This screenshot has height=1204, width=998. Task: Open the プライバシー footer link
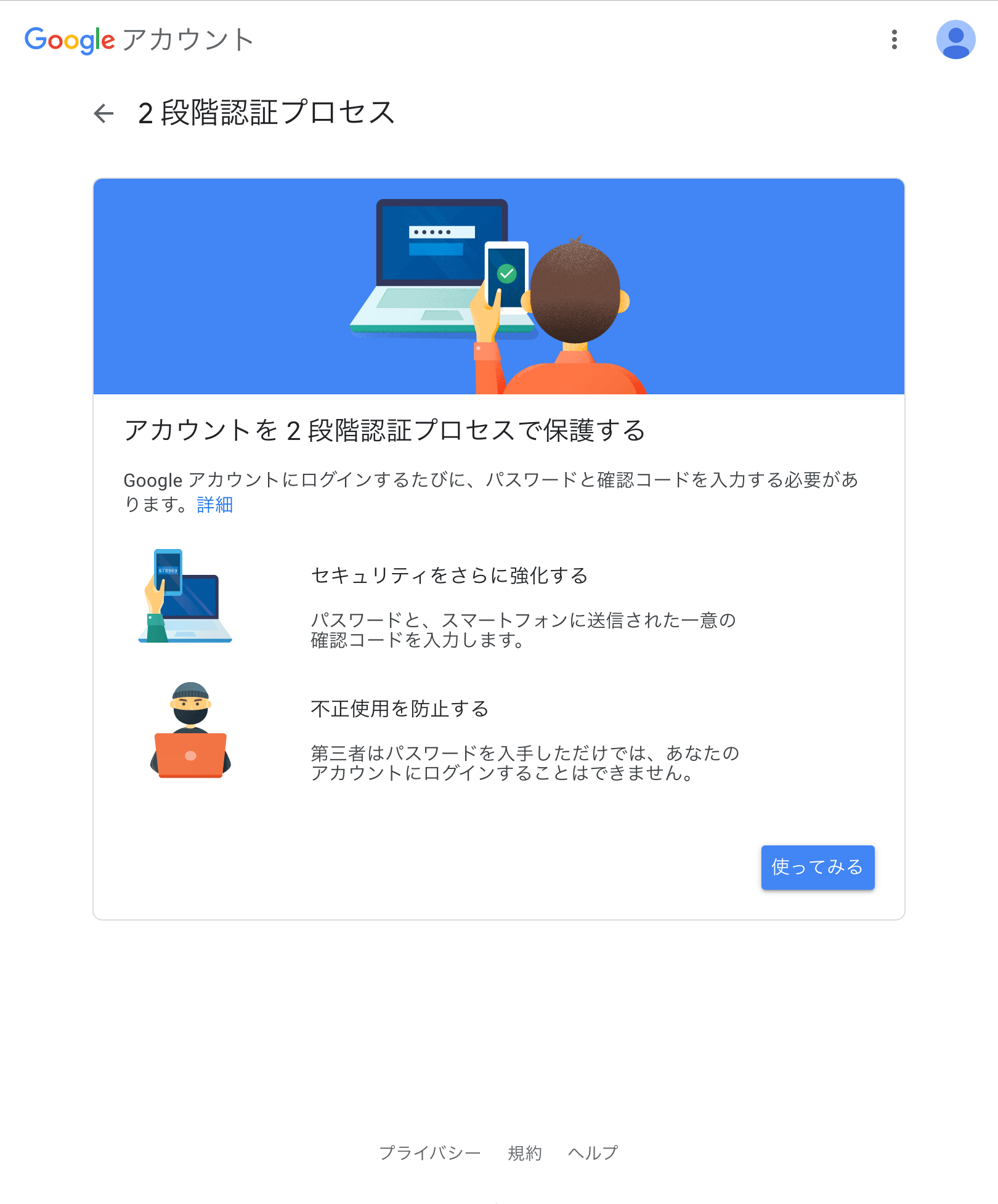429,1152
